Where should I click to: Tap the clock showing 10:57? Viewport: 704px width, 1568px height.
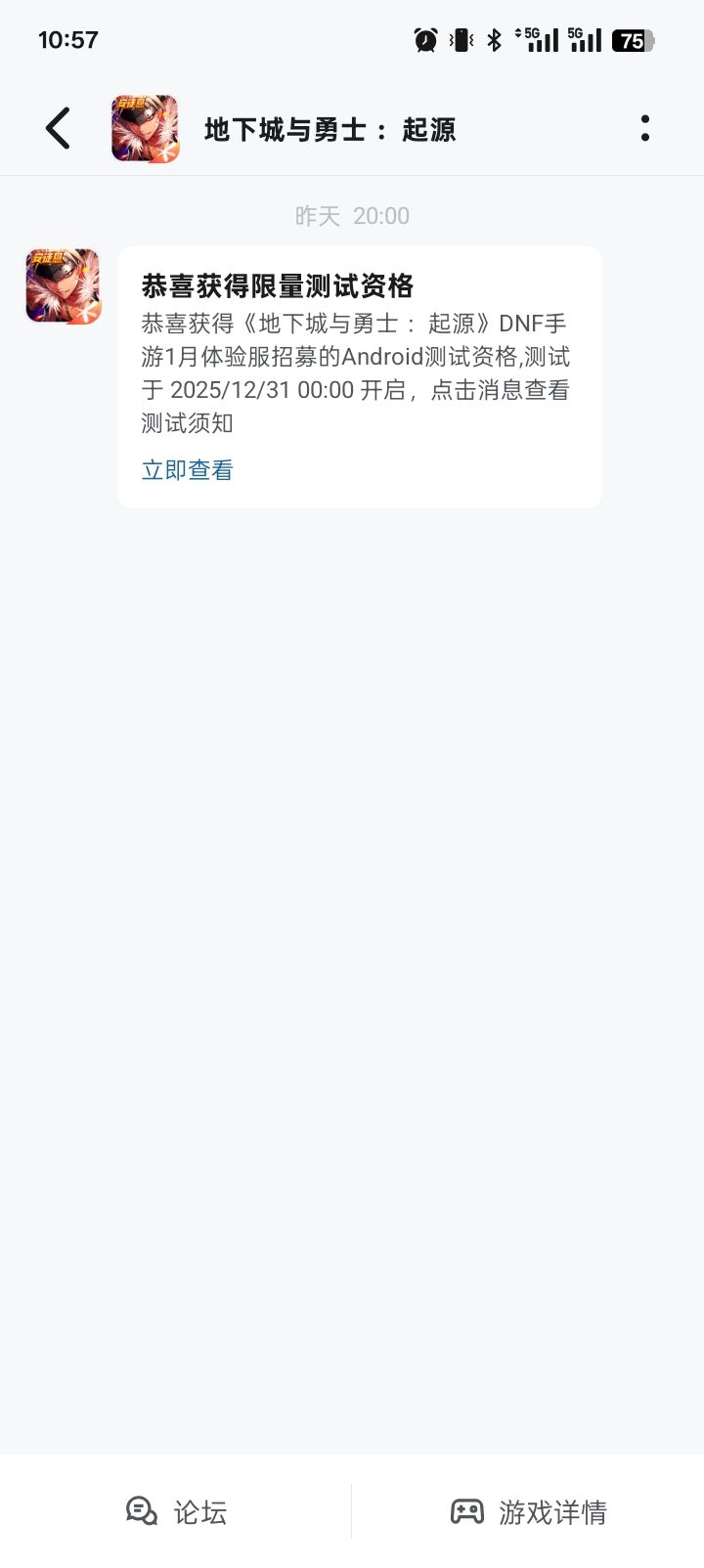click(67, 39)
